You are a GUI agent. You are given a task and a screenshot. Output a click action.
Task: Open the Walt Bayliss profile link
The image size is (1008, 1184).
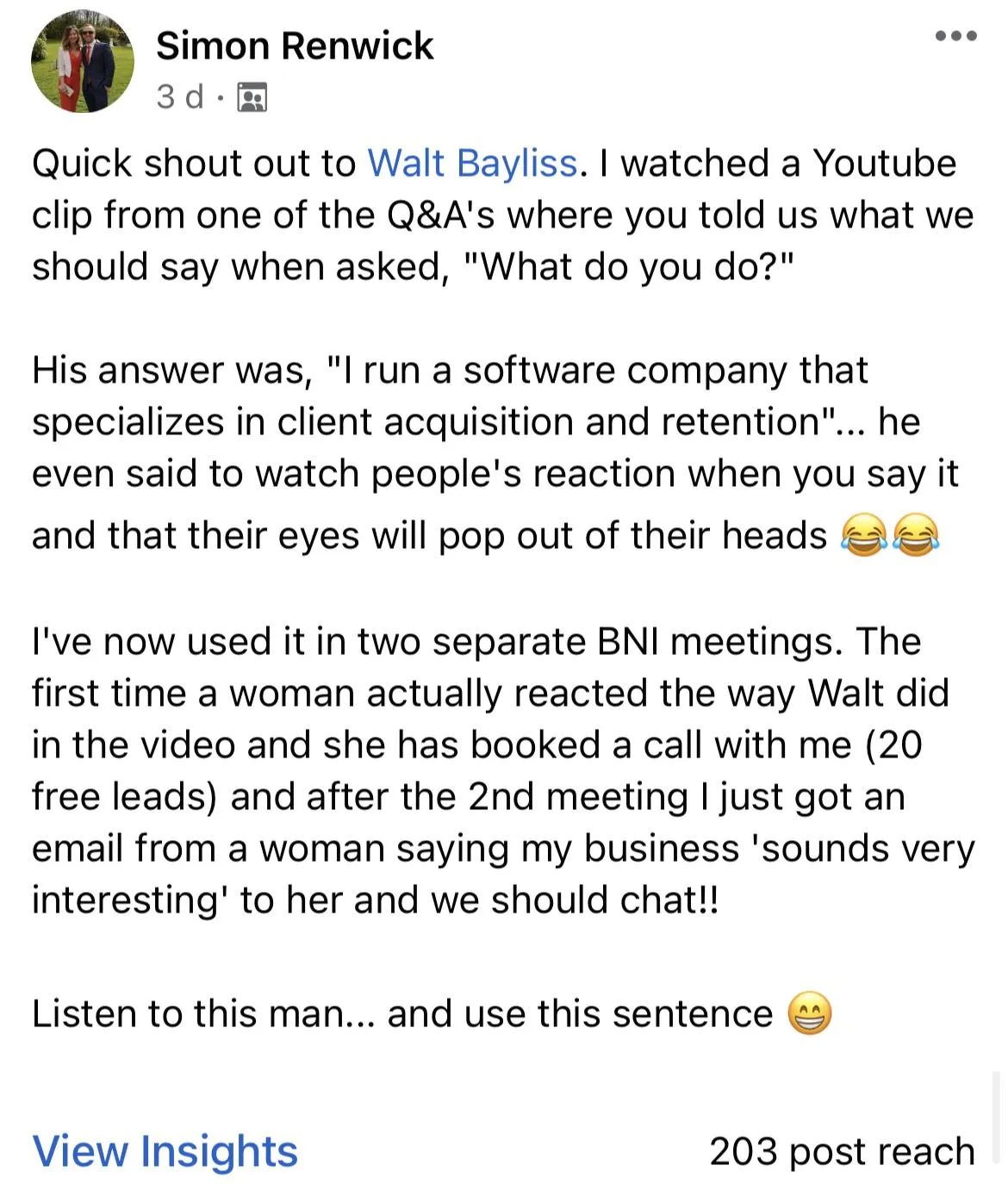pos(471,164)
